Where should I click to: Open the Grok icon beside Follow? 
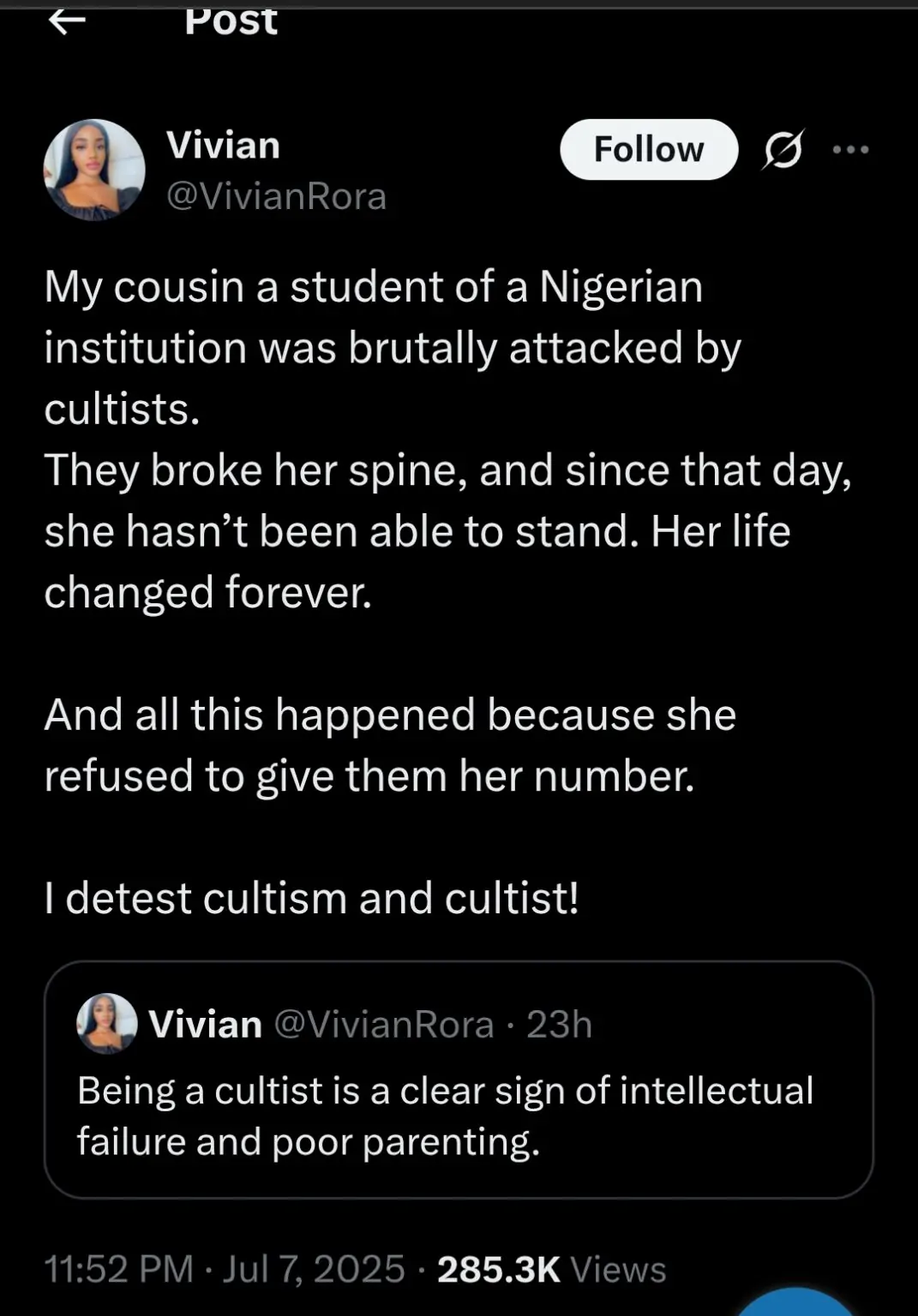pos(783,150)
